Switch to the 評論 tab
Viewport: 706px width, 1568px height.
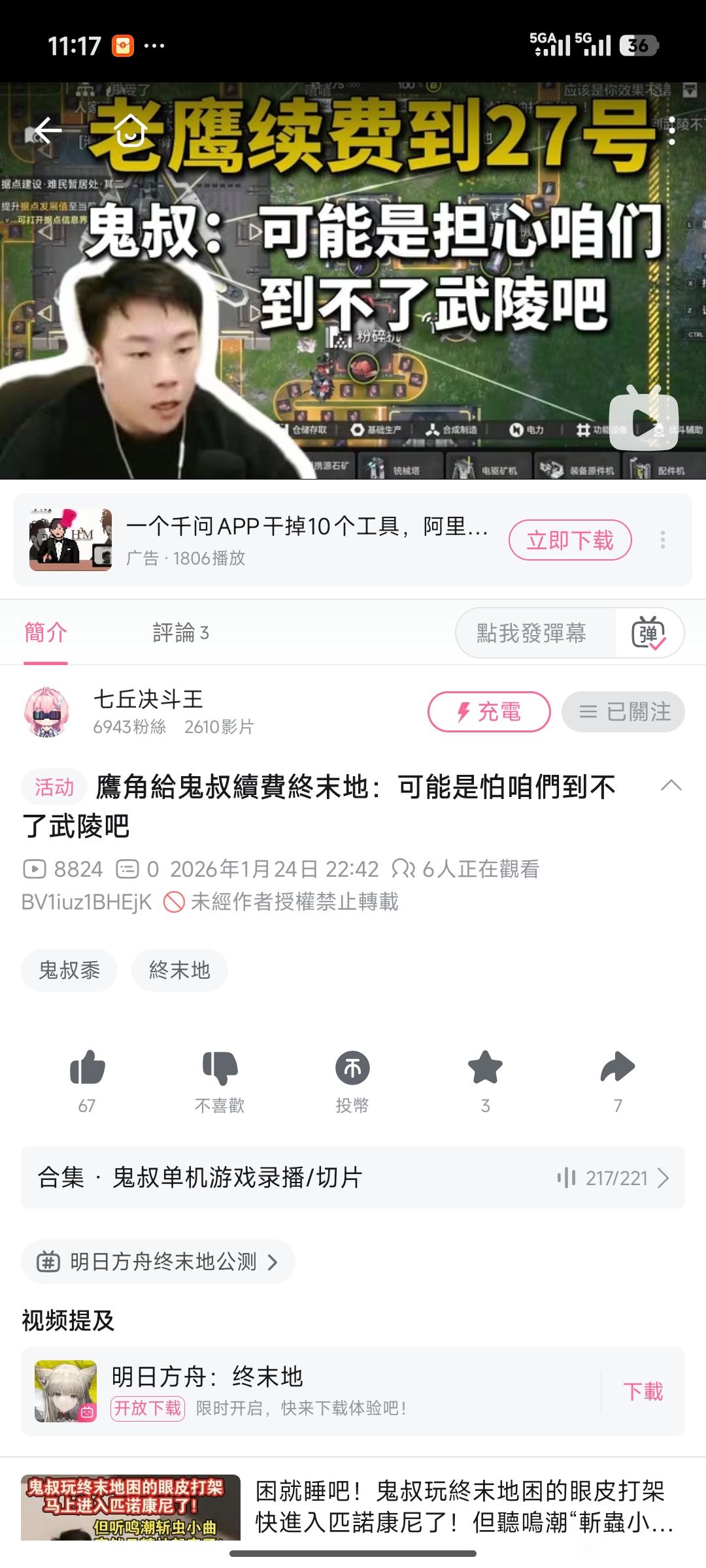(180, 632)
